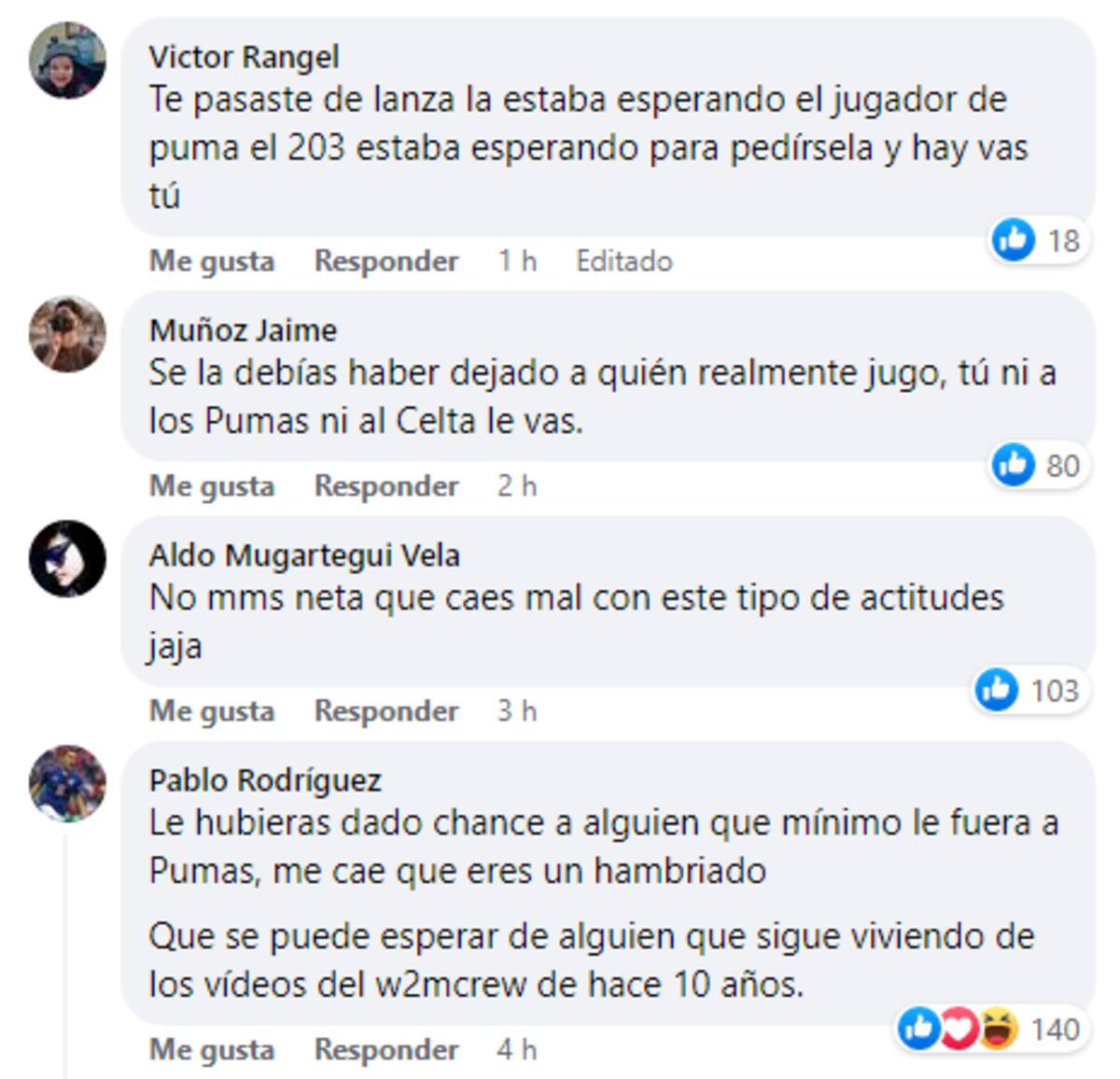Open Aldo Mugartegui Vela's profile name

pos(304,555)
